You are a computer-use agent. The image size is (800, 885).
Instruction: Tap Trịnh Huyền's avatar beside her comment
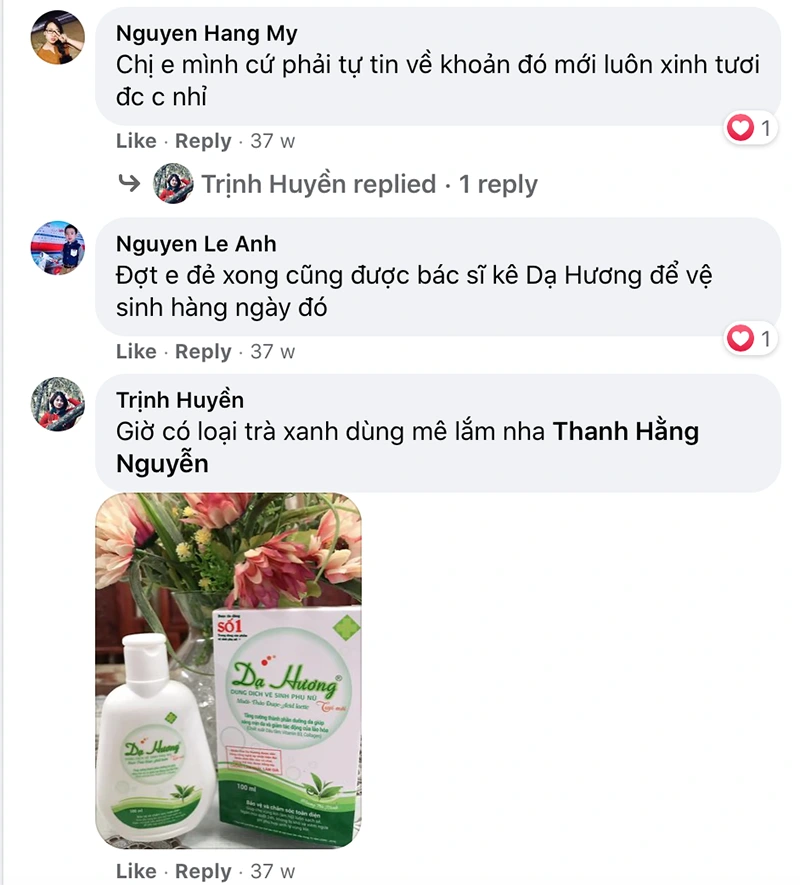click(58, 404)
